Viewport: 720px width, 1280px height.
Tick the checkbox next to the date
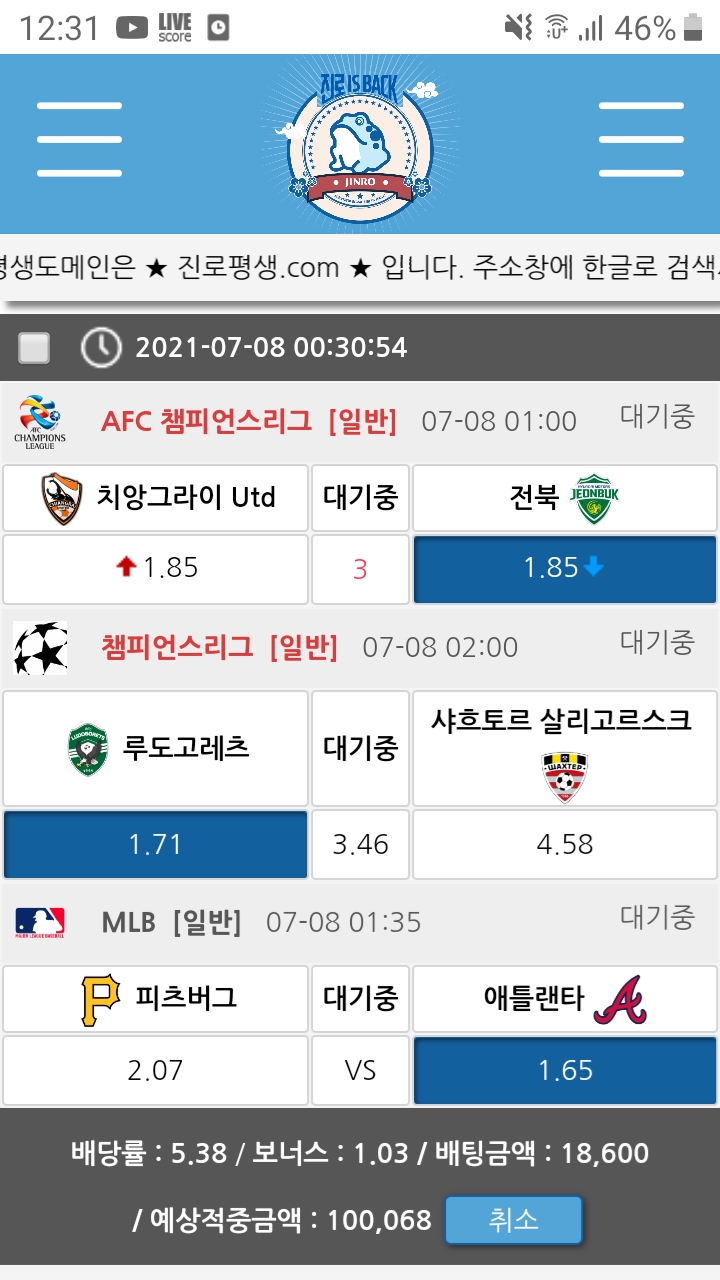pos(34,348)
